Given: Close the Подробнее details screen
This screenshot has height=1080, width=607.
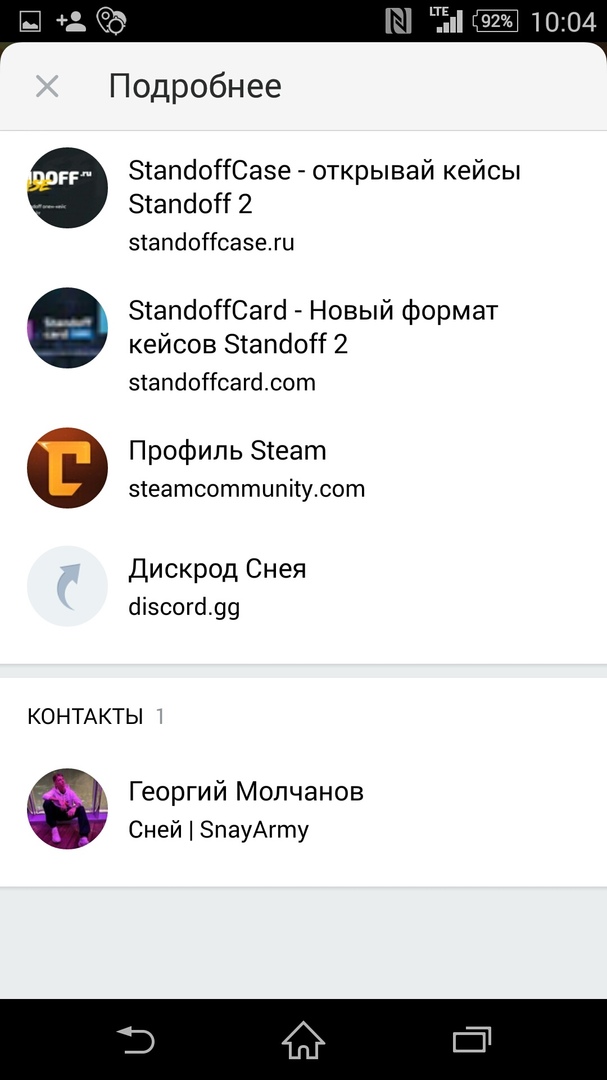Looking at the screenshot, I should 47,87.
